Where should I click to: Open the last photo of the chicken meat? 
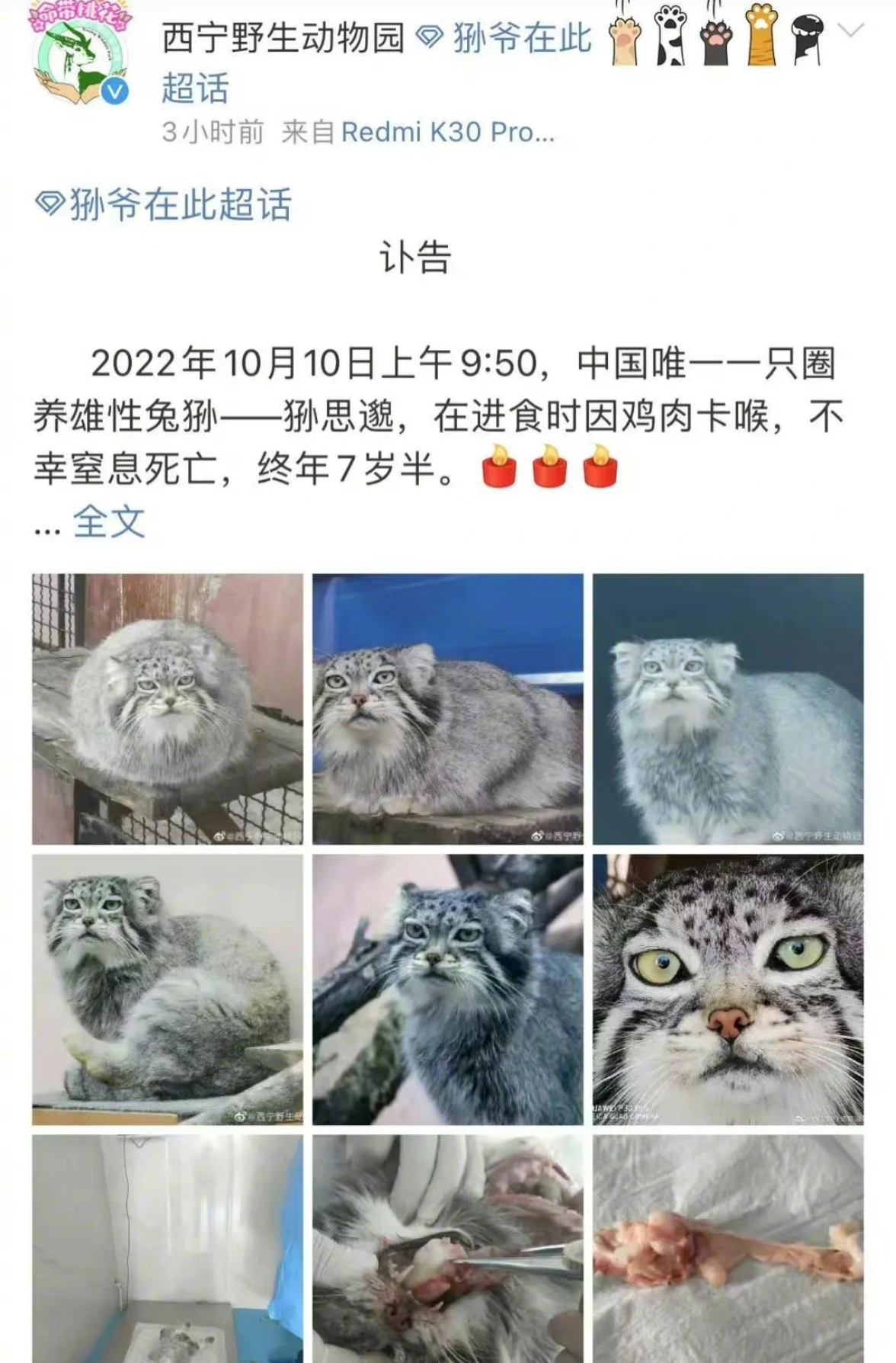coord(728,1250)
